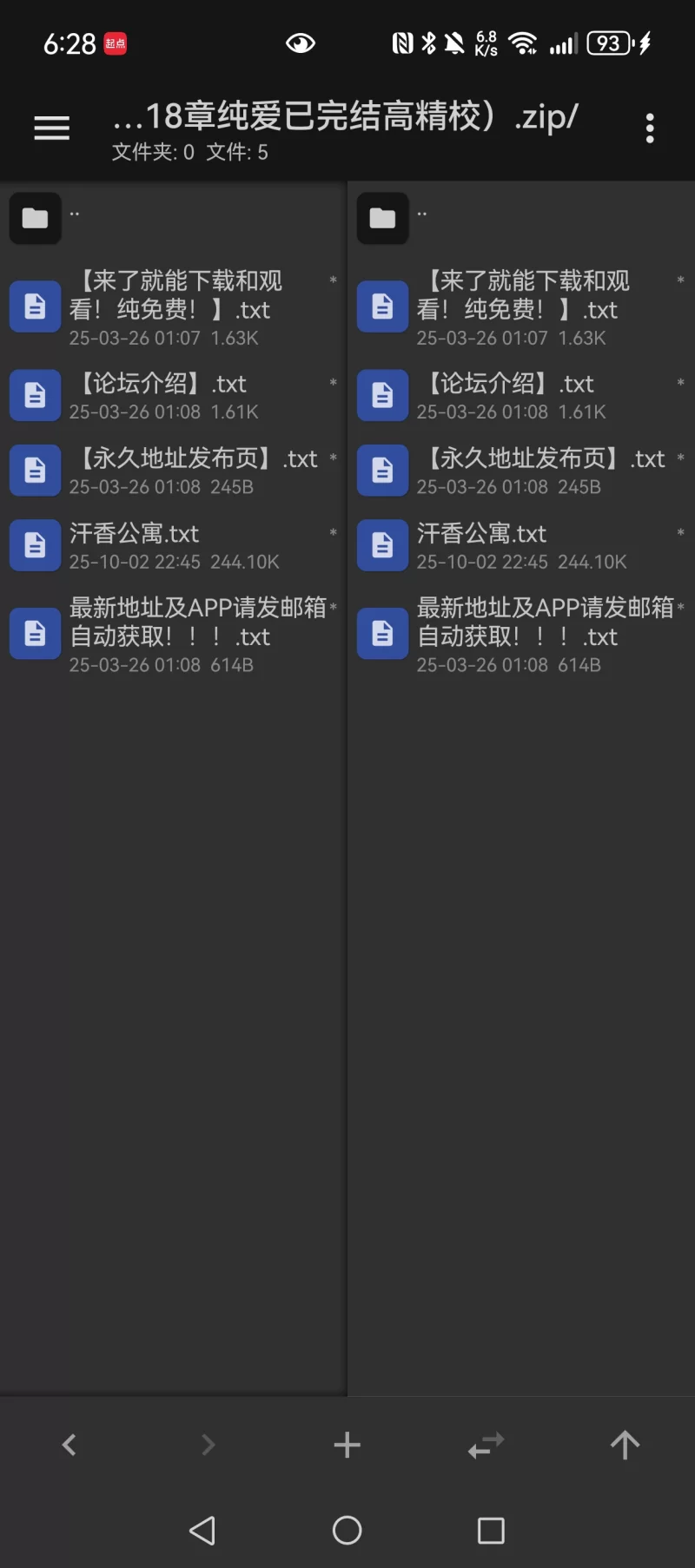Toggle the asterisk on 【来了就能下载和观看】 in right pane
This screenshot has width=695, height=1568.
point(681,281)
